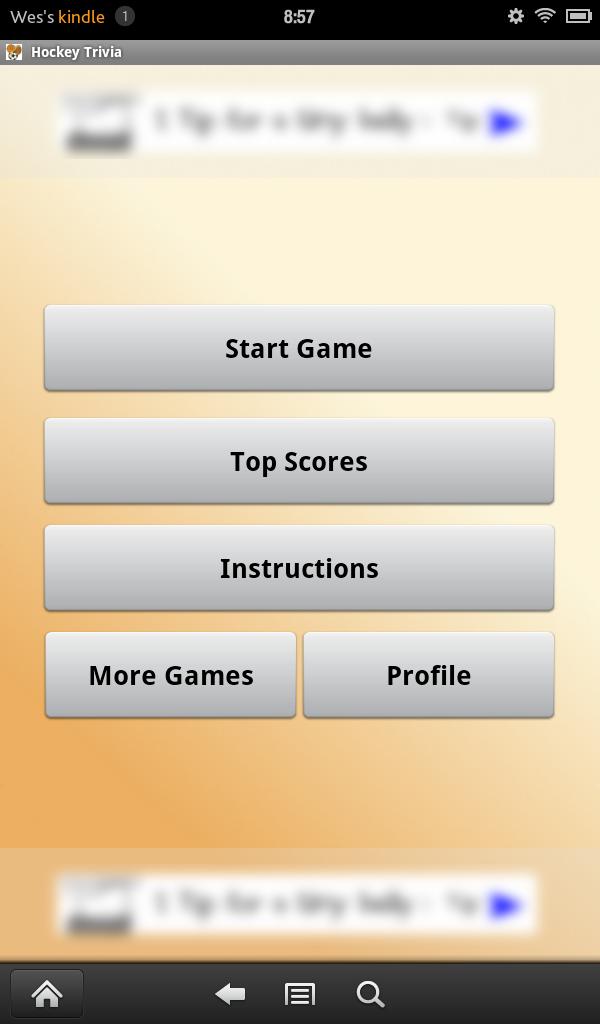The image size is (600, 1024).
Task: Go to the Kindle home screen
Action: [x=47, y=994]
